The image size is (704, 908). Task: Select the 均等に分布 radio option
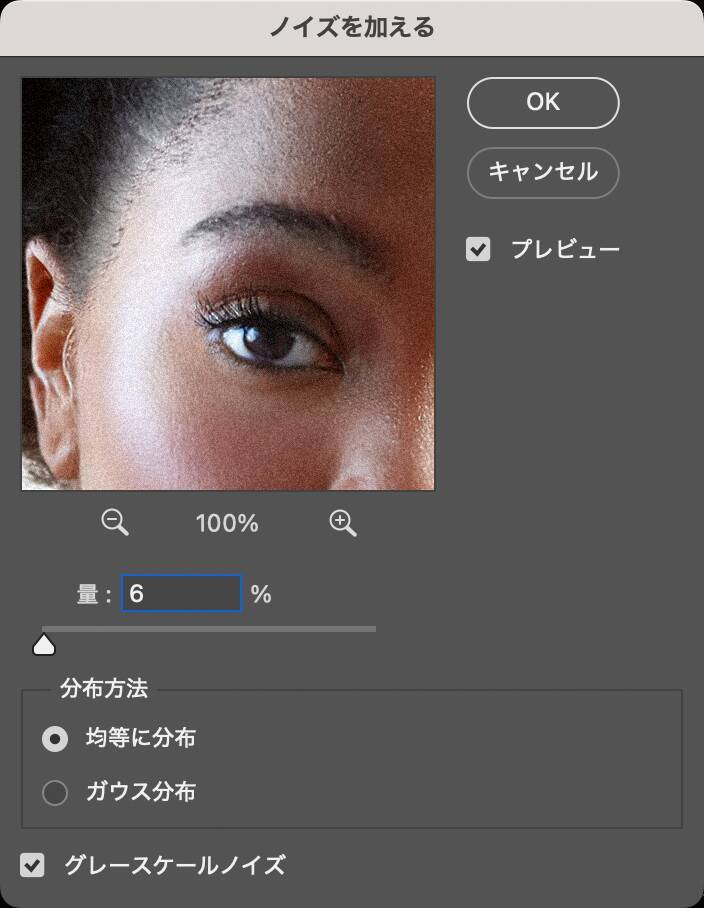[55, 739]
